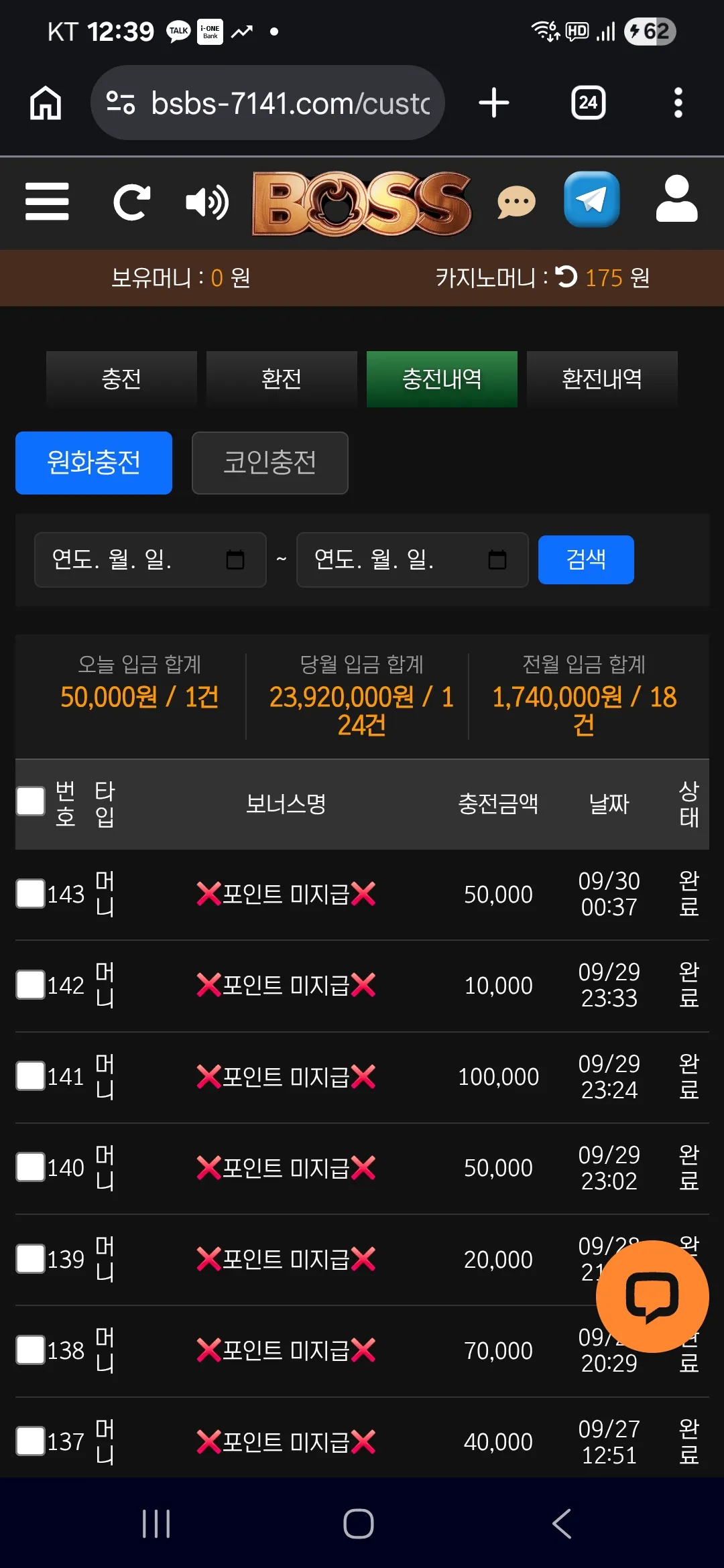Check the select-all checkbox in table header

(x=30, y=801)
